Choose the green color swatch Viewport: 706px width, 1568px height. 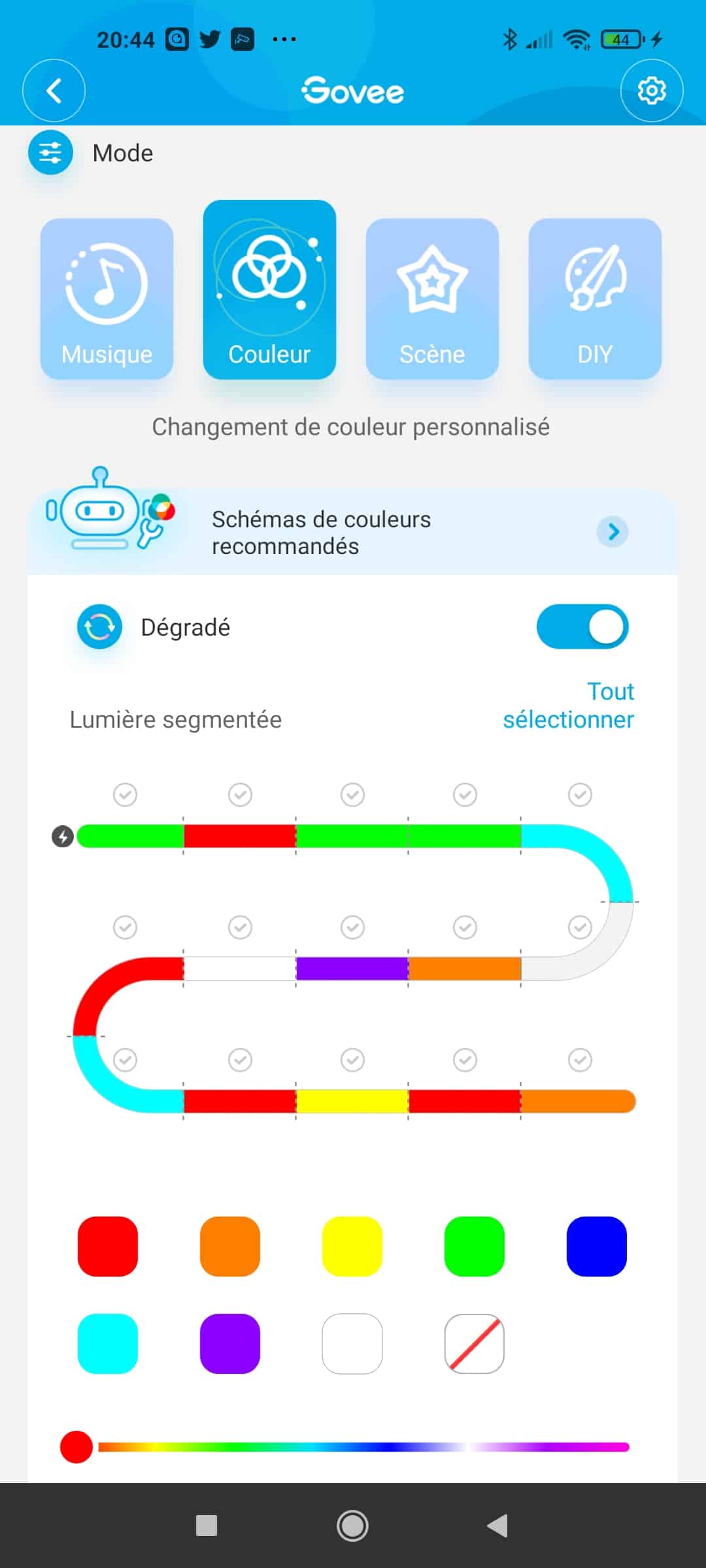point(475,1246)
